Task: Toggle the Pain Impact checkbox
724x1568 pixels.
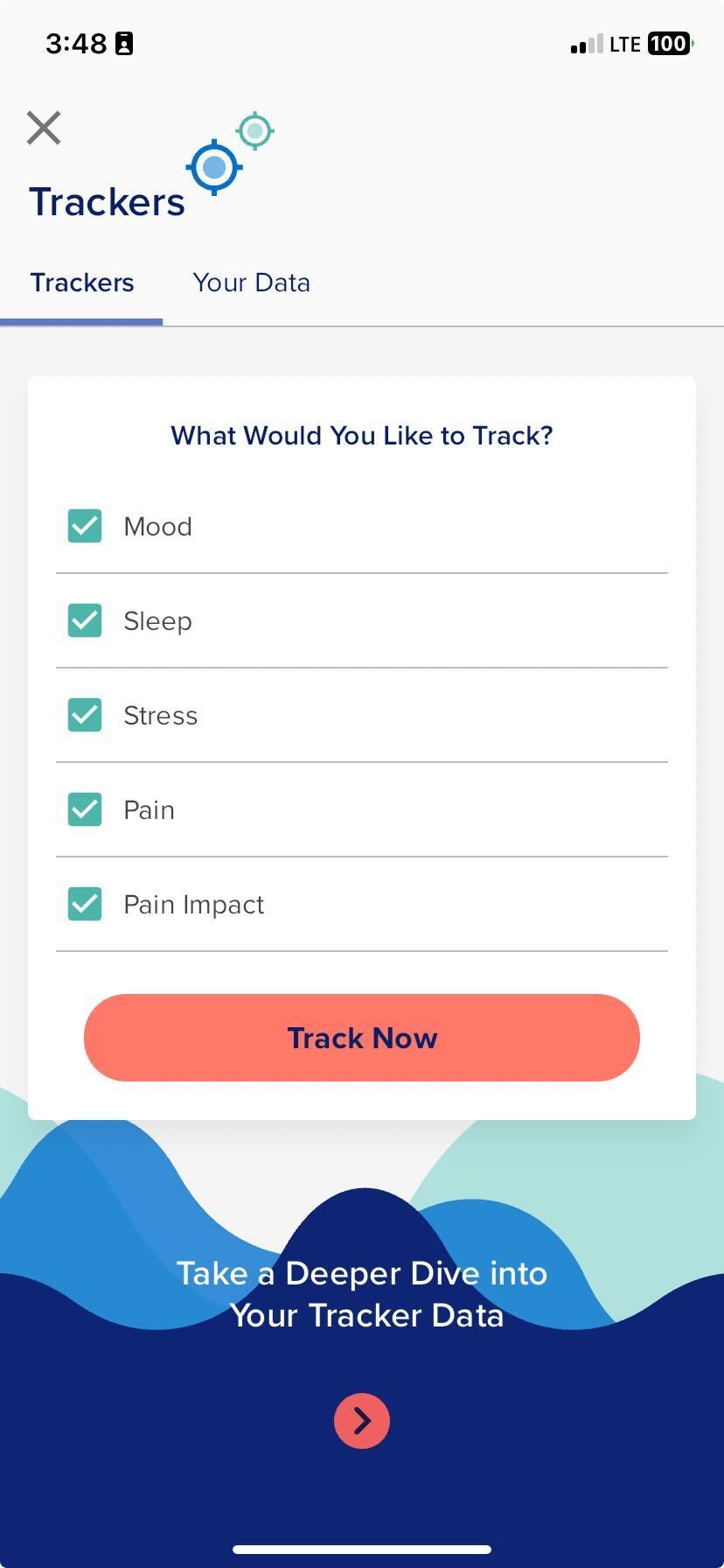Action: point(85,904)
